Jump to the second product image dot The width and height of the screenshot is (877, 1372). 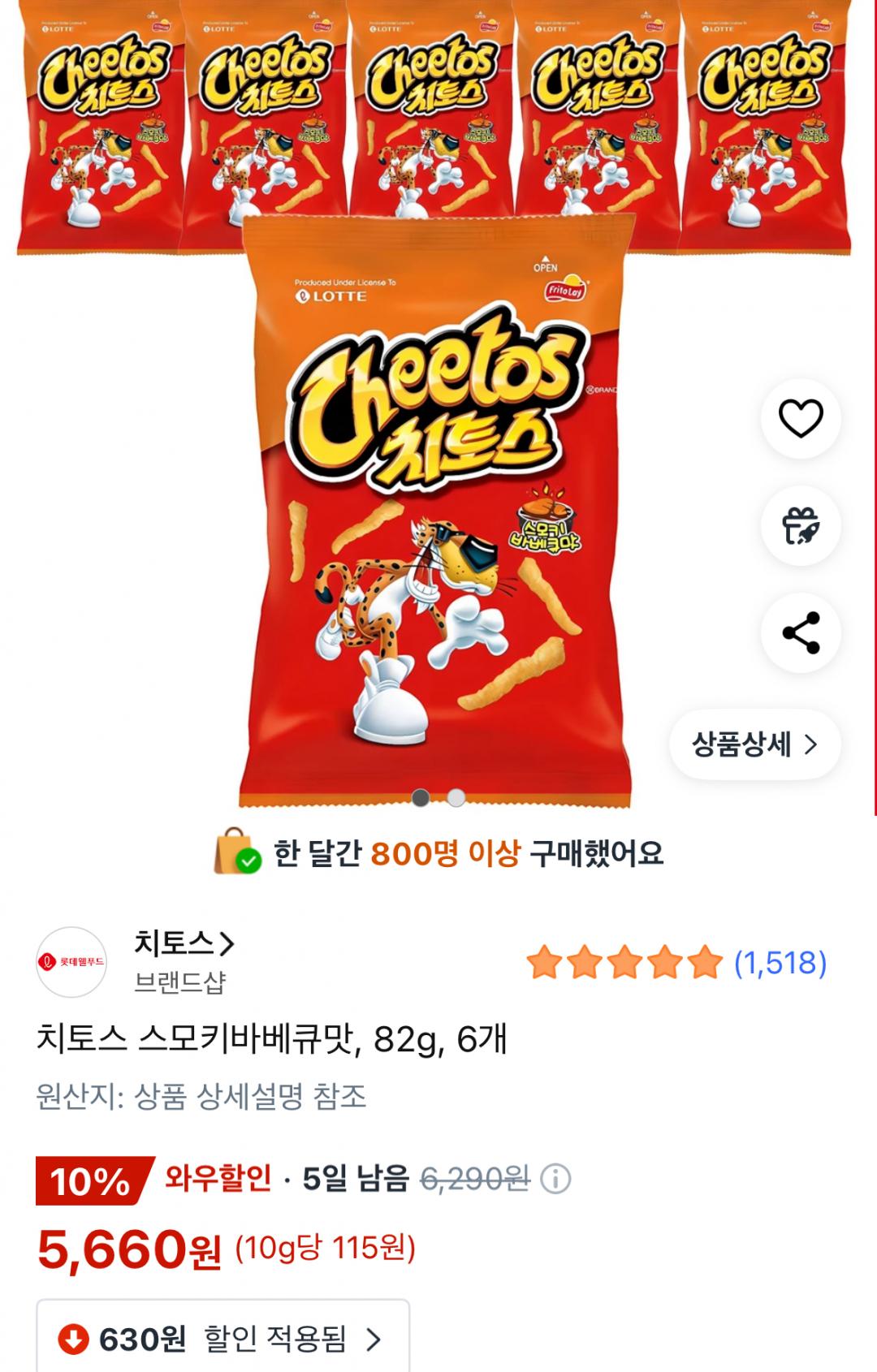point(456,798)
